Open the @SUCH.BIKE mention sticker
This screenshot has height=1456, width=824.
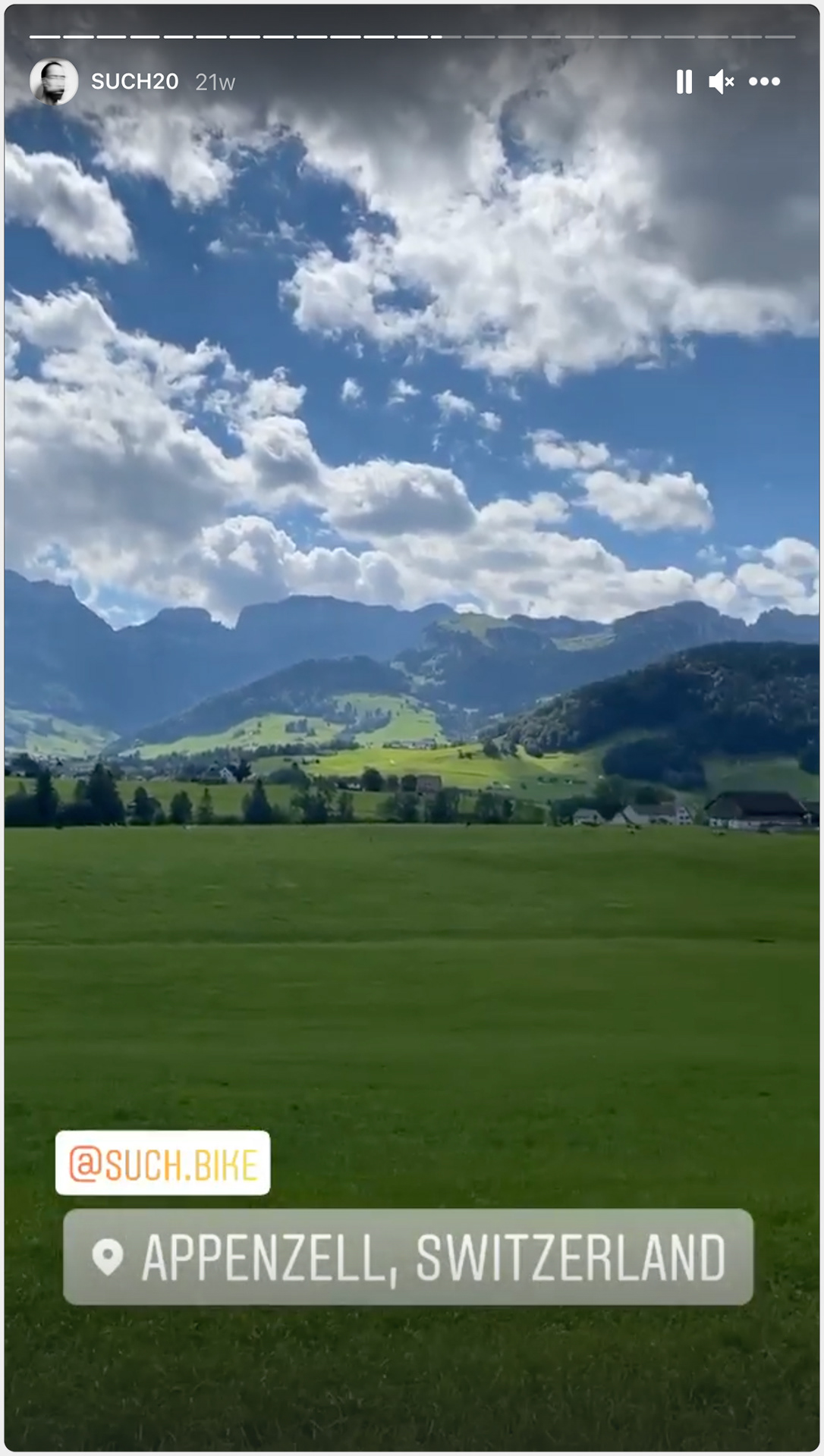162,1163
